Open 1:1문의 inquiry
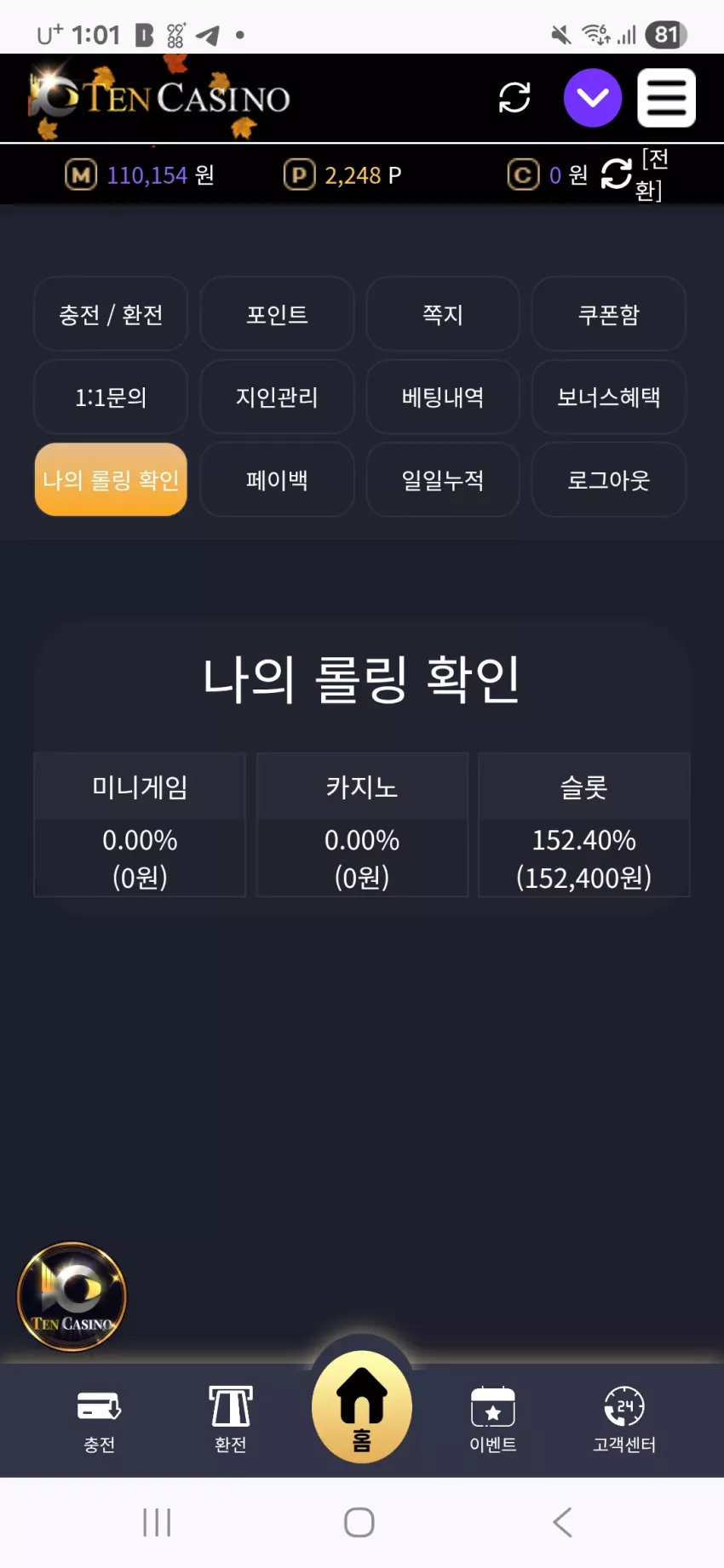The height and width of the screenshot is (1568, 724). pyautogui.click(x=111, y=397)
